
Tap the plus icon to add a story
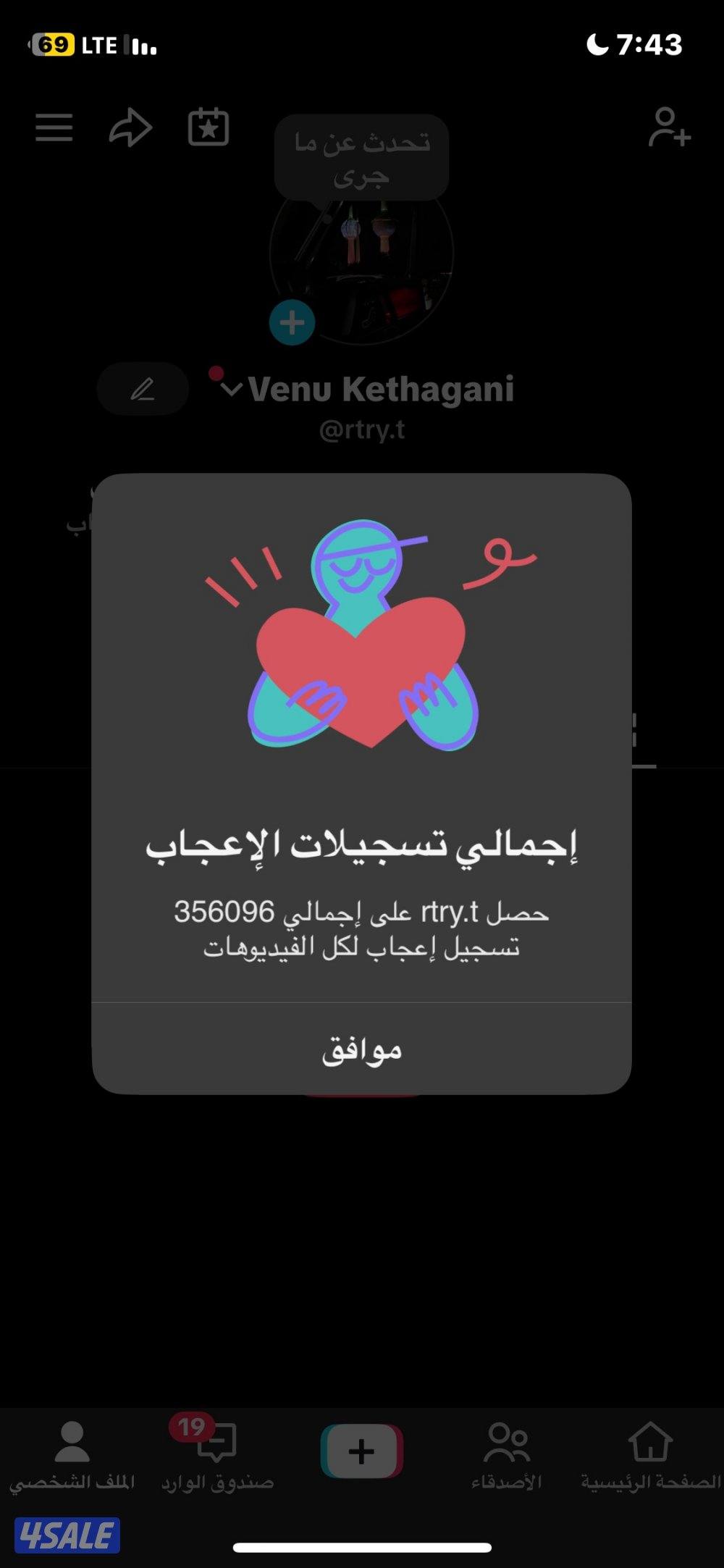click(292, 322)
